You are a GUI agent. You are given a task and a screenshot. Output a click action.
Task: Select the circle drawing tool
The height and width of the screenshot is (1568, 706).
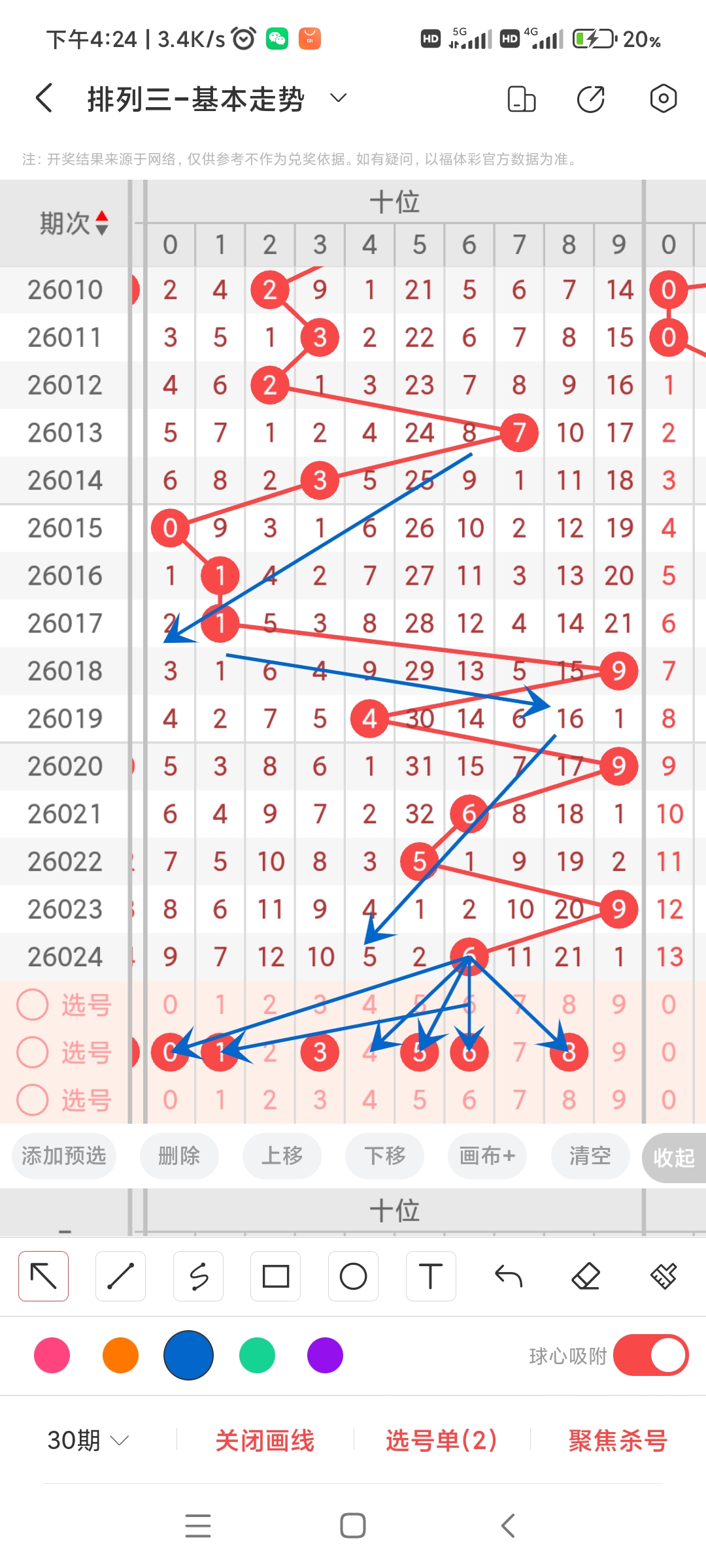tap(353, 1275)
